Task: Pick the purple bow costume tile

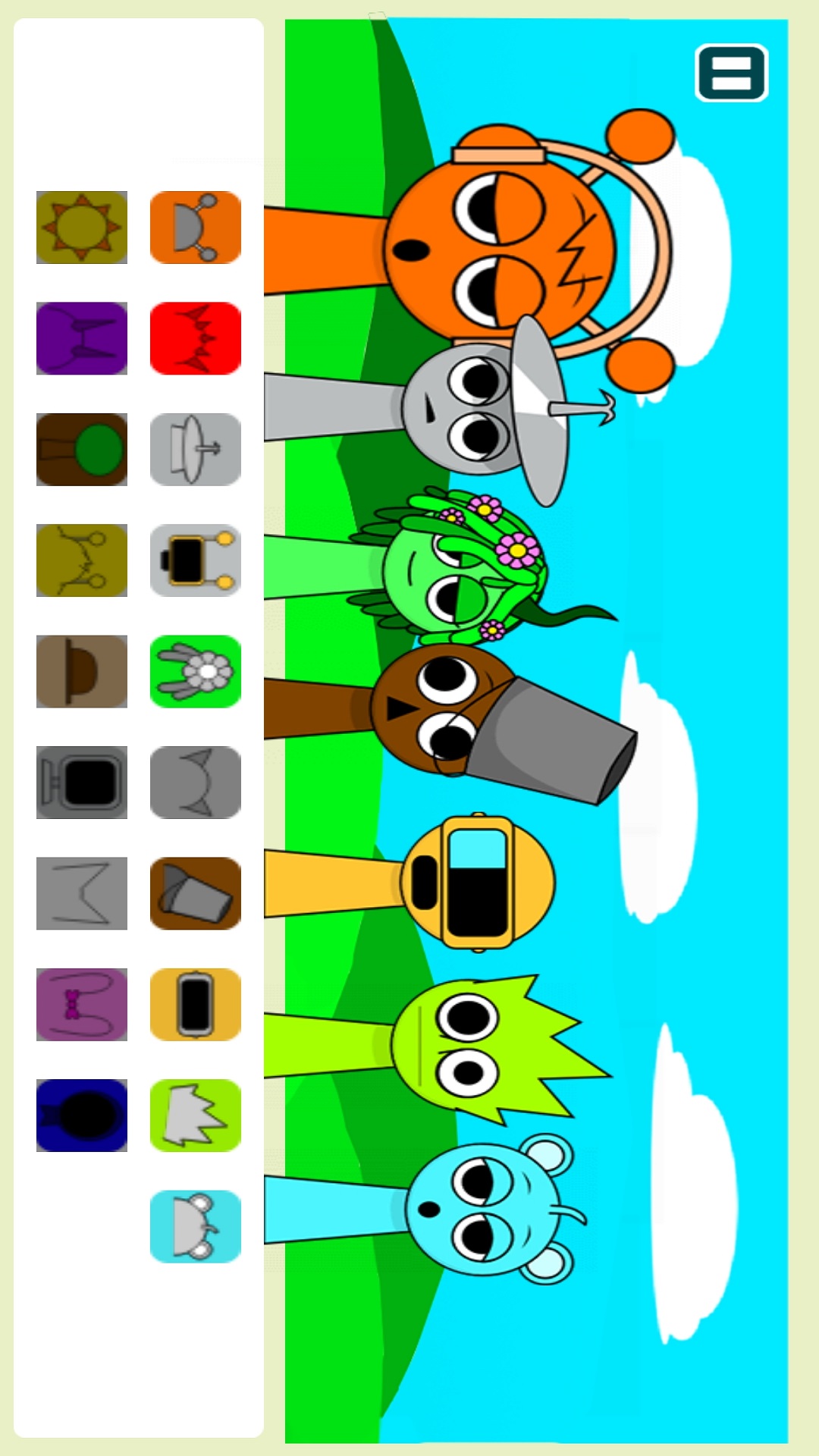Action: pos(82,1004)
